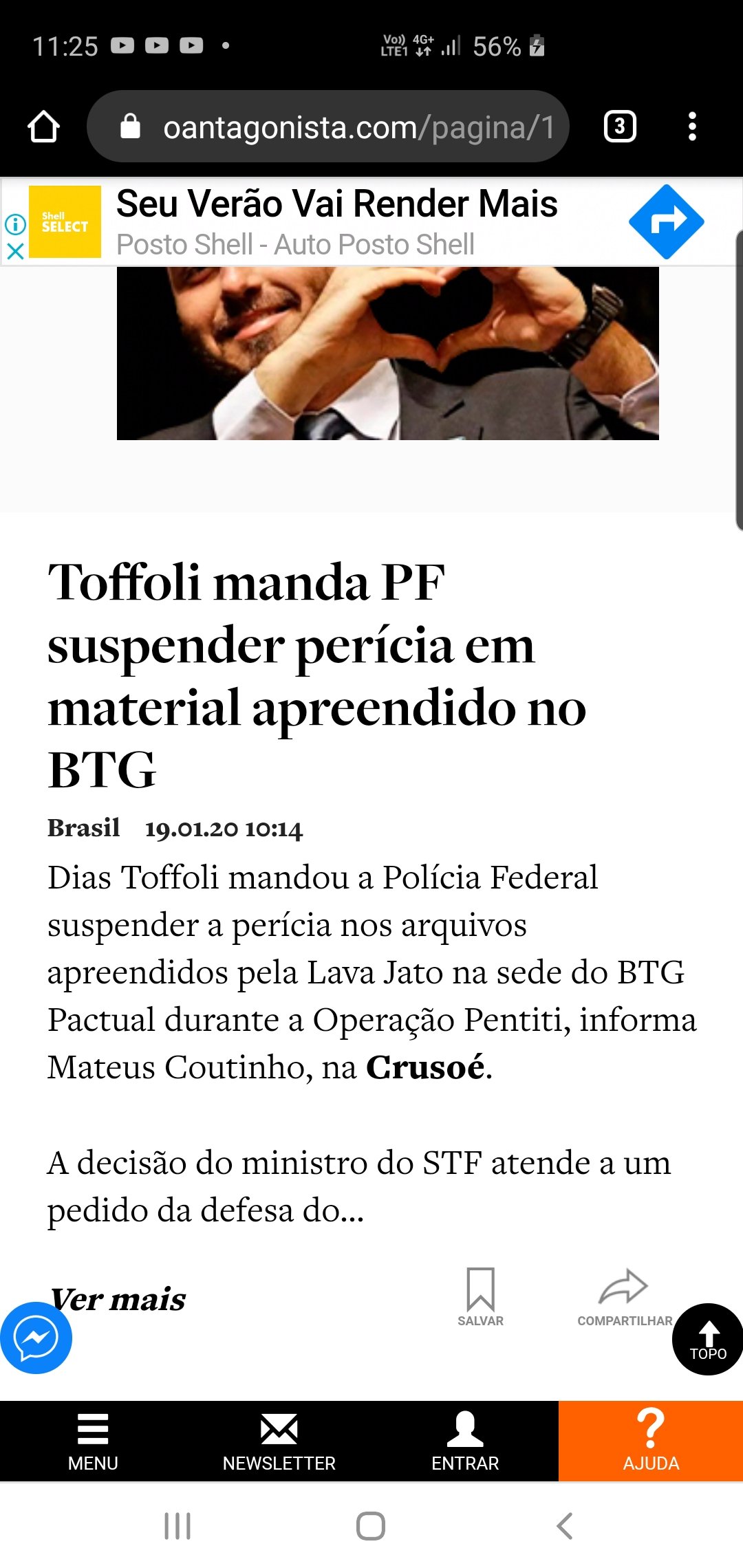Open the Newsletter section
743x1568 pixels.
[x=279, y=1441]
